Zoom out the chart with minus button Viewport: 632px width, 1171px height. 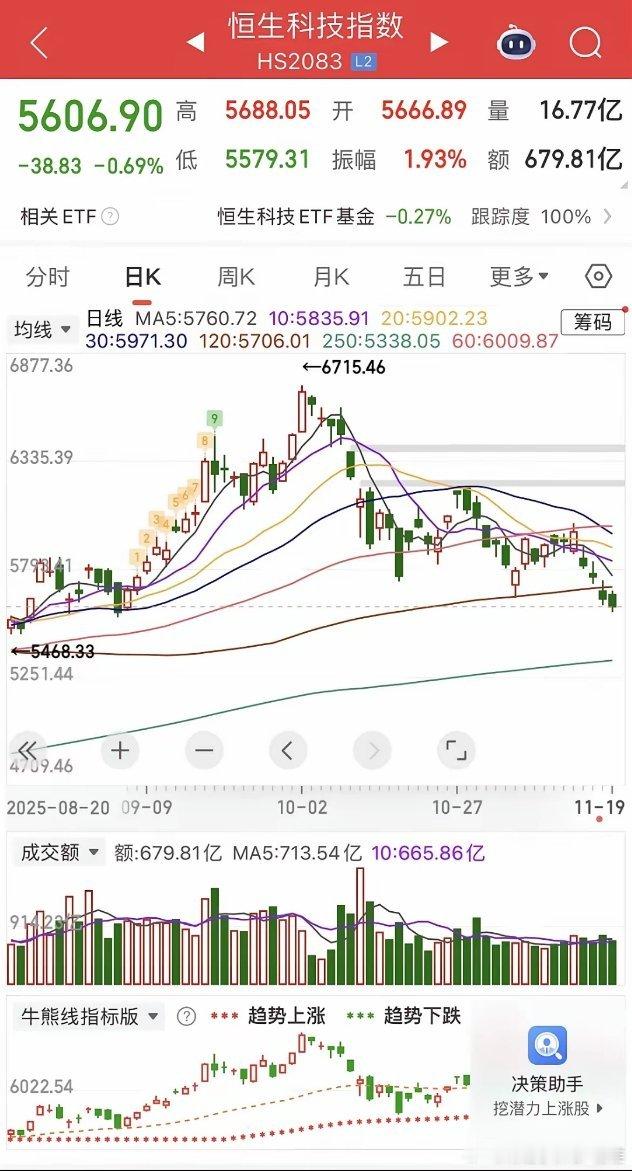pyautogui.click(x=205, y=750)
